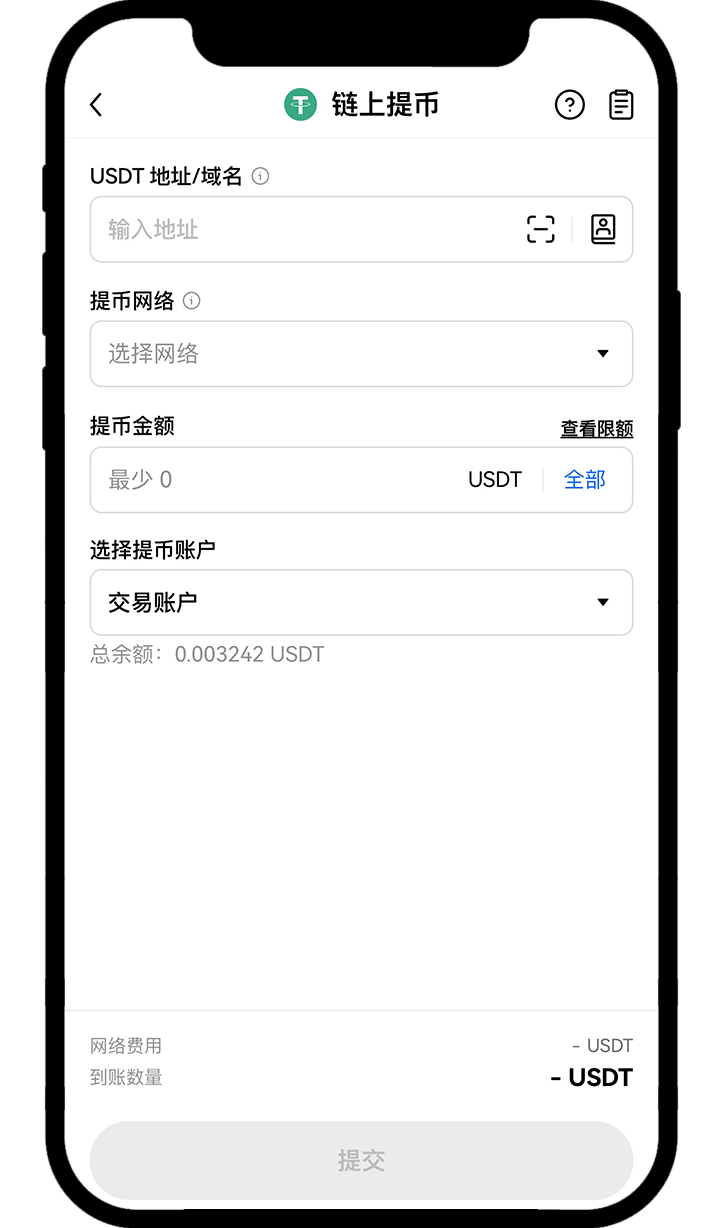Open the address book icon
Viewport: 723px width, 1228px height.
tap(603, 229)
